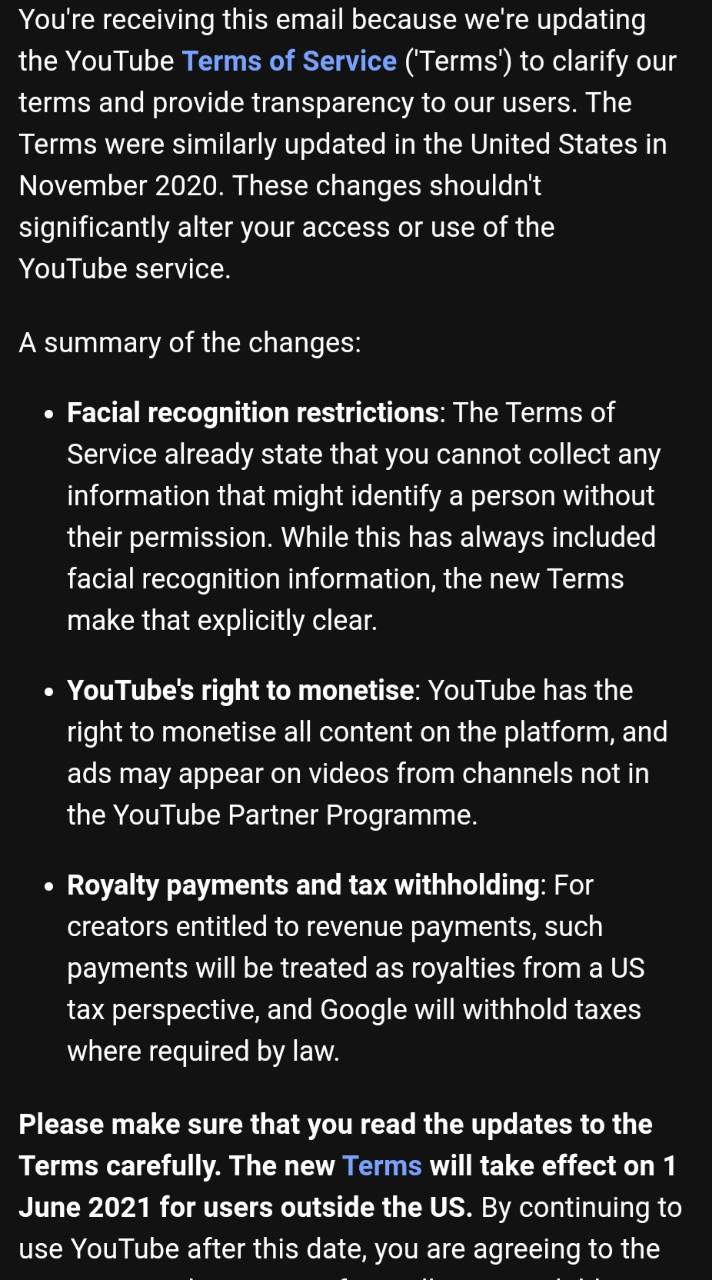This screenshot has height=1280, width=712.
Task: Open the Terms link in the bold paragraph
Action: click(382, 1166)
